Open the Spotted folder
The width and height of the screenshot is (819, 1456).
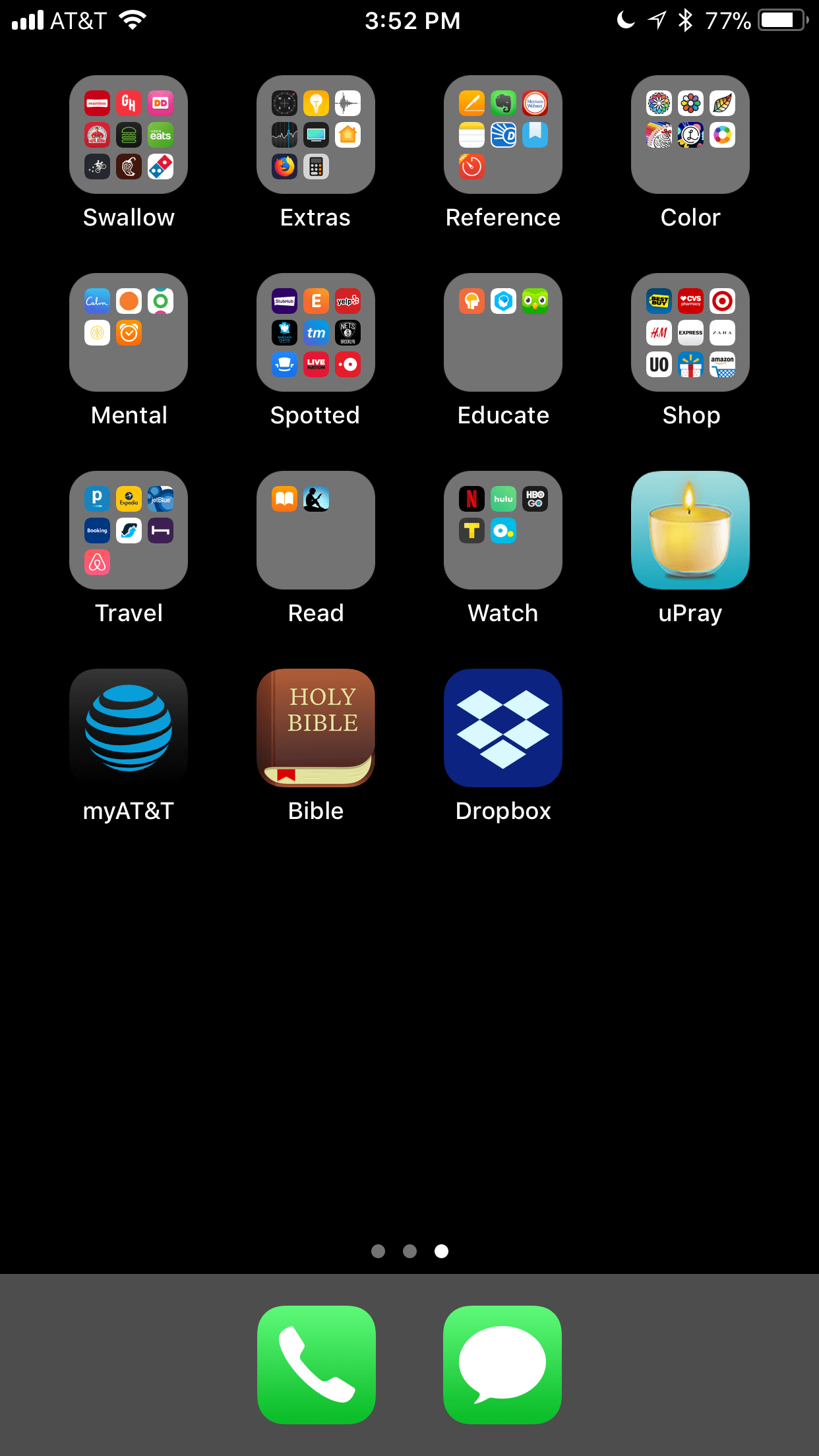pos(316,332)
